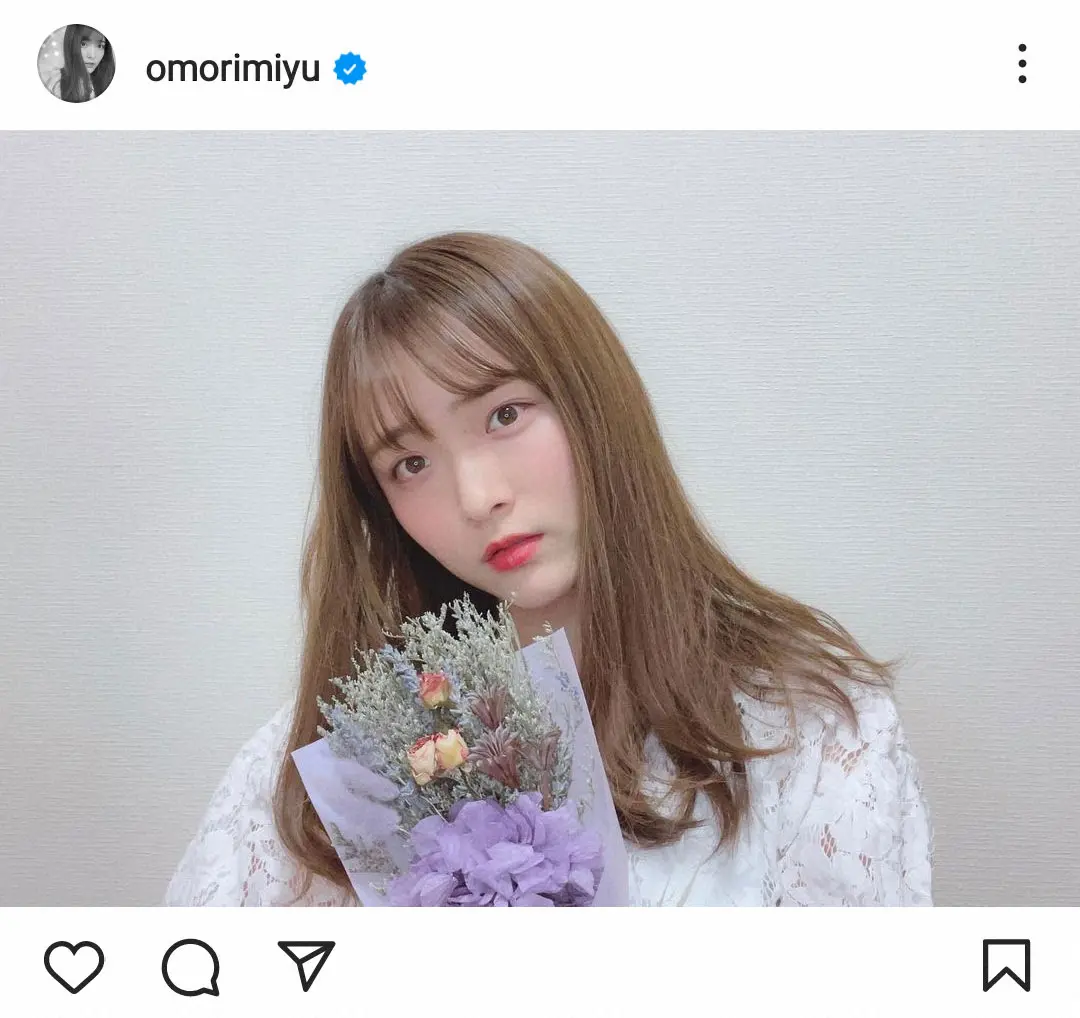The height and width of the screenshot is (1018, 1080).
Task: Share the post via paper plane icon
Action: click(306, 966)
